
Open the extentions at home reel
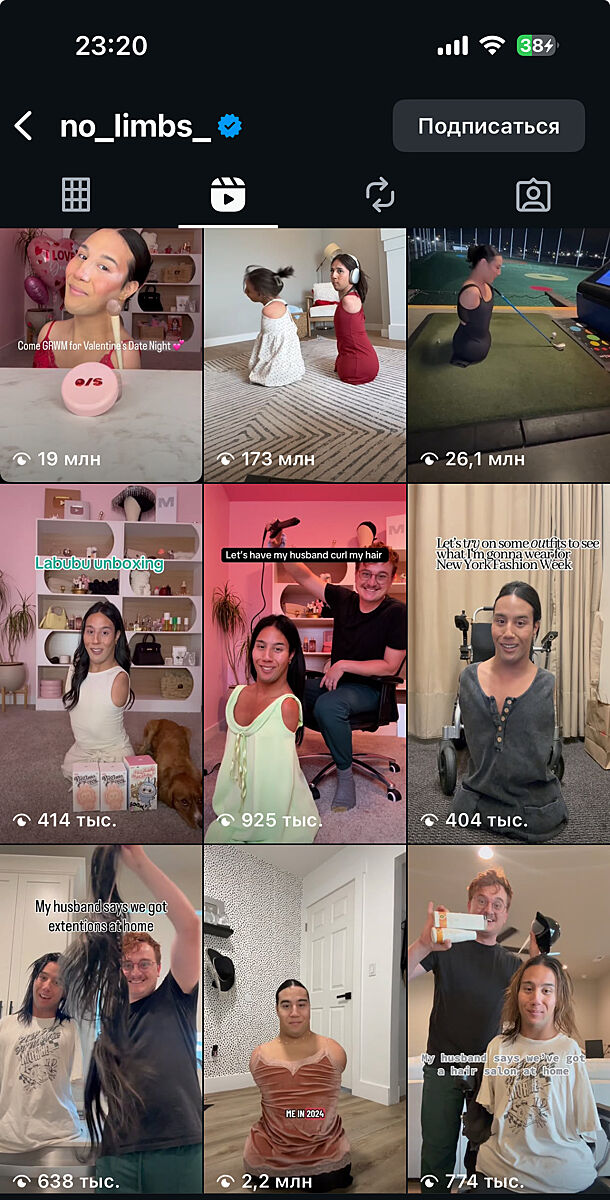pos(101,1018)
